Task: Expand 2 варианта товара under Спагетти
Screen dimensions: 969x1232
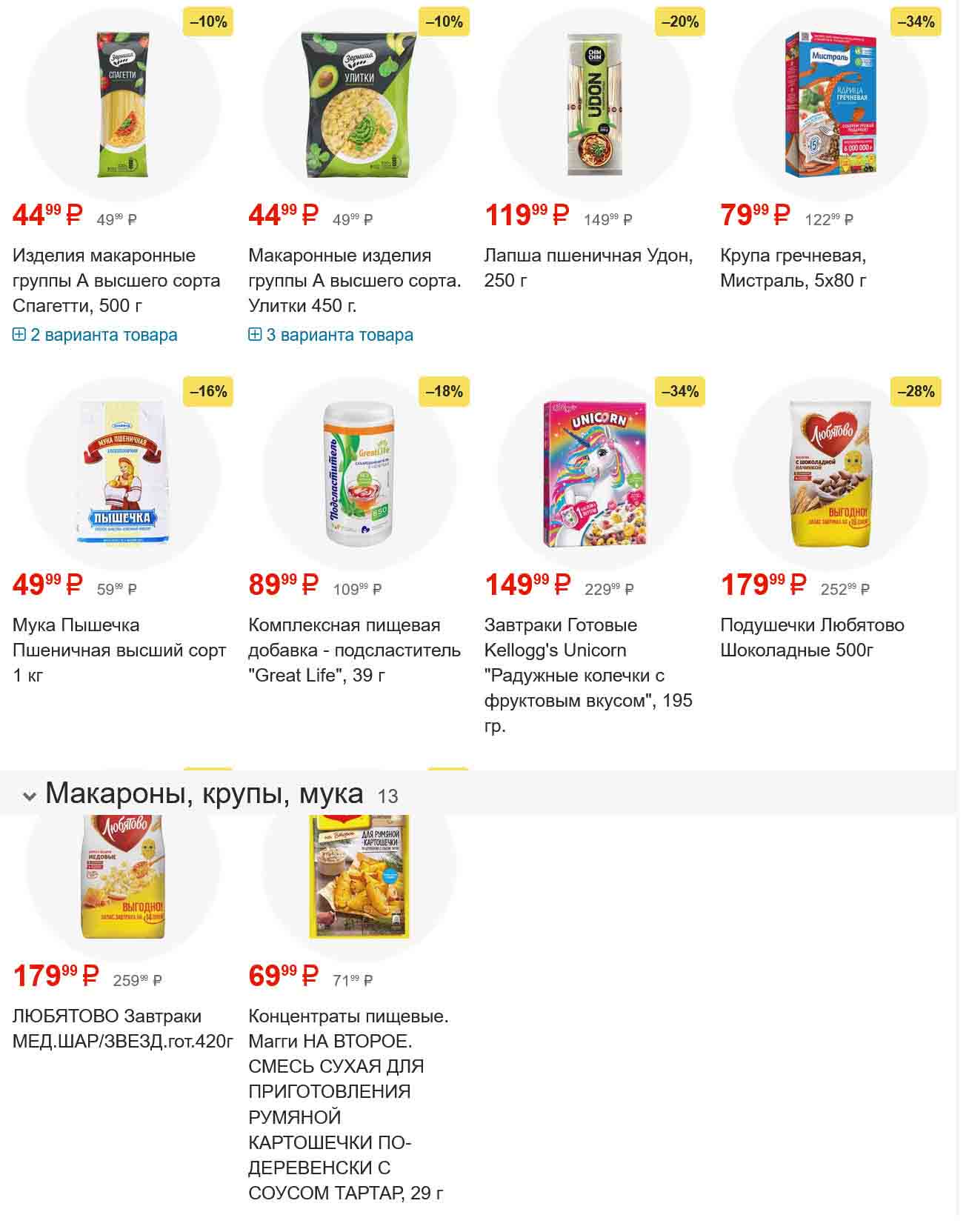Action: click(x=96, y=335)
